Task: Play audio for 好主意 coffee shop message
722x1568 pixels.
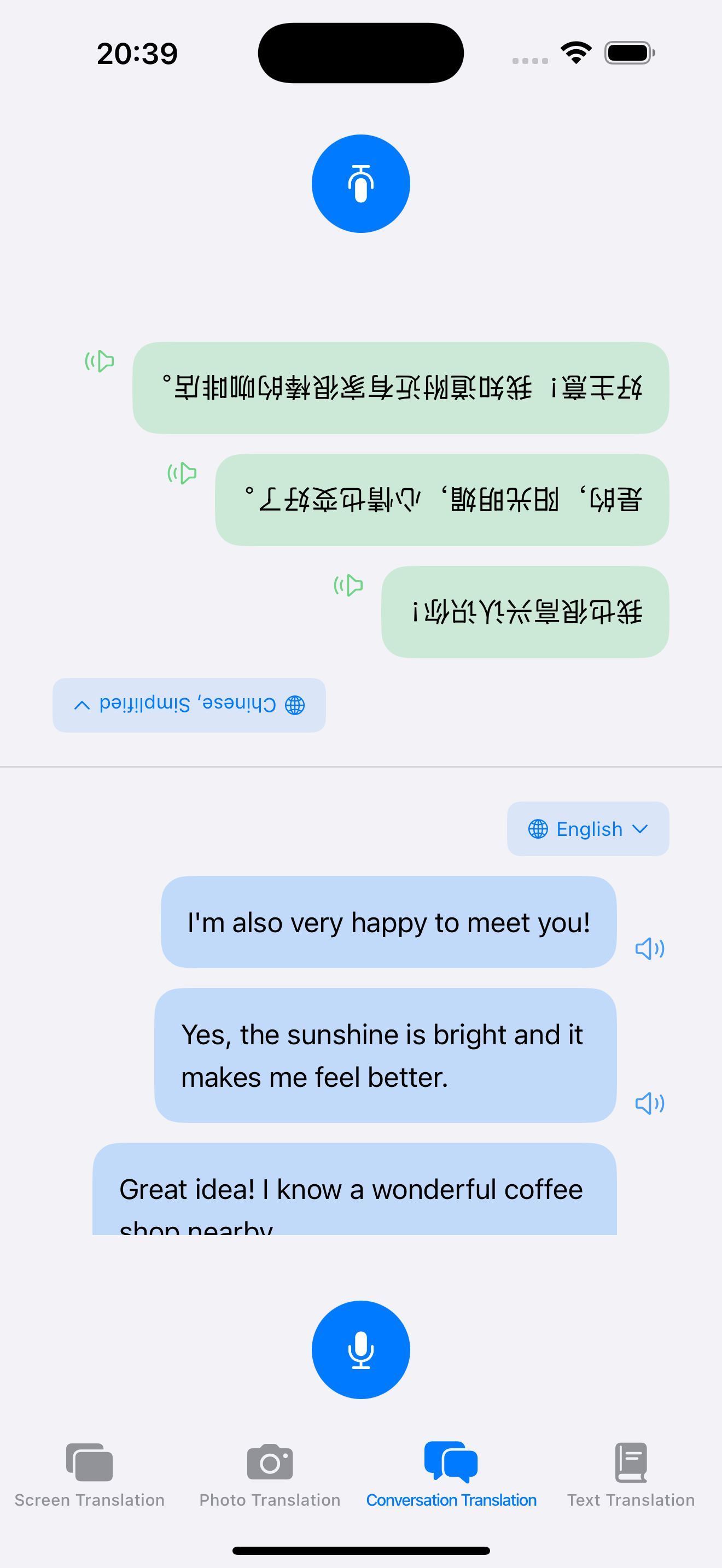Action: point(99,361)
